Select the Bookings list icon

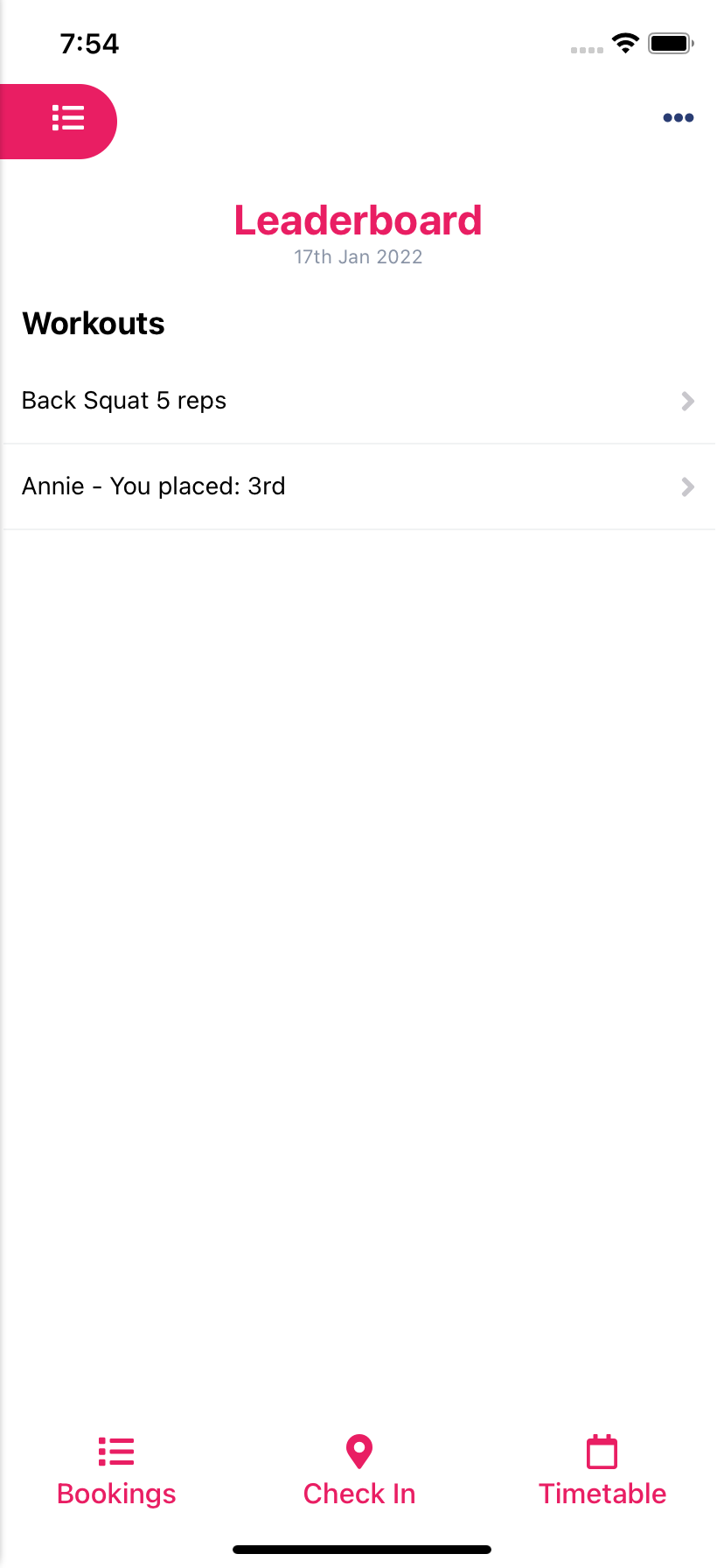coord(116,1451)
